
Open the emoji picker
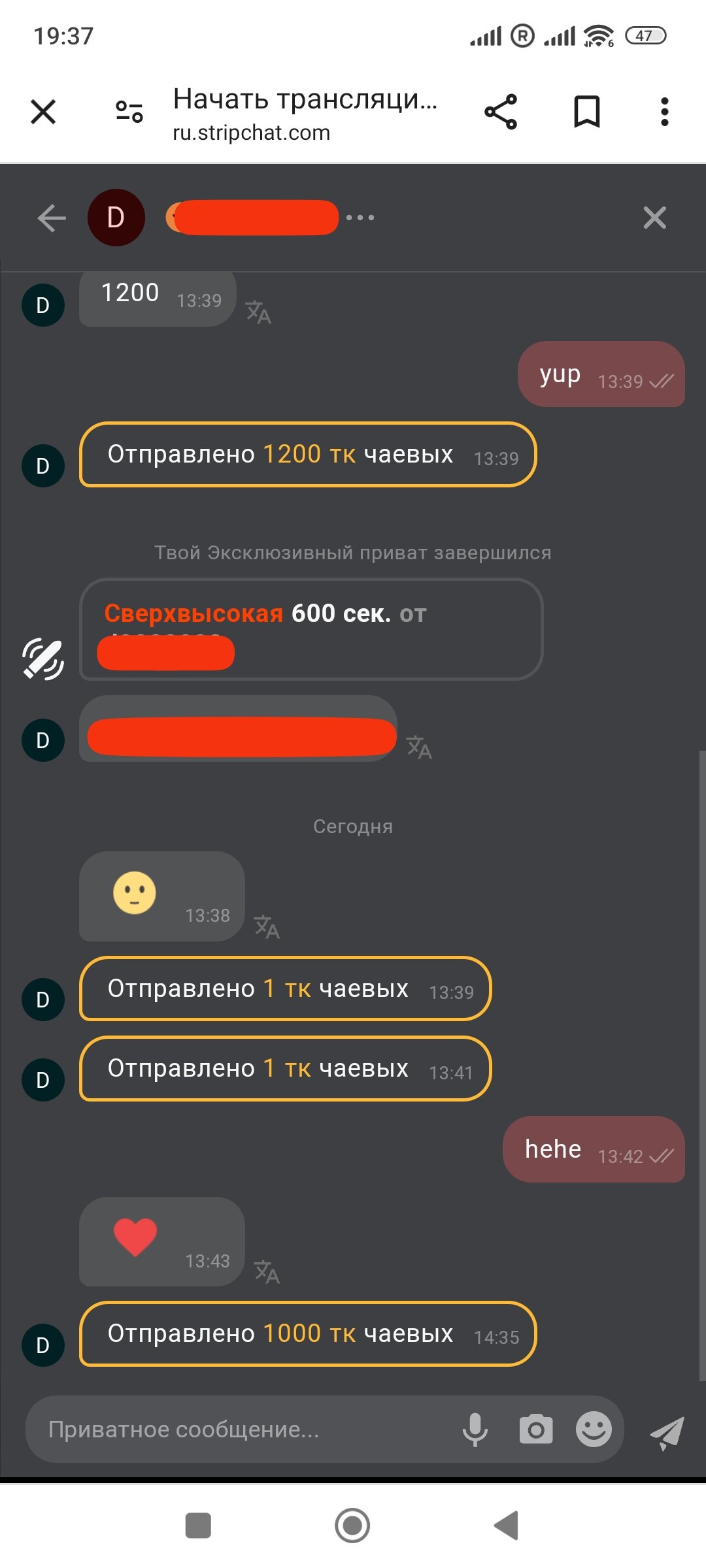click(594, 1429)
